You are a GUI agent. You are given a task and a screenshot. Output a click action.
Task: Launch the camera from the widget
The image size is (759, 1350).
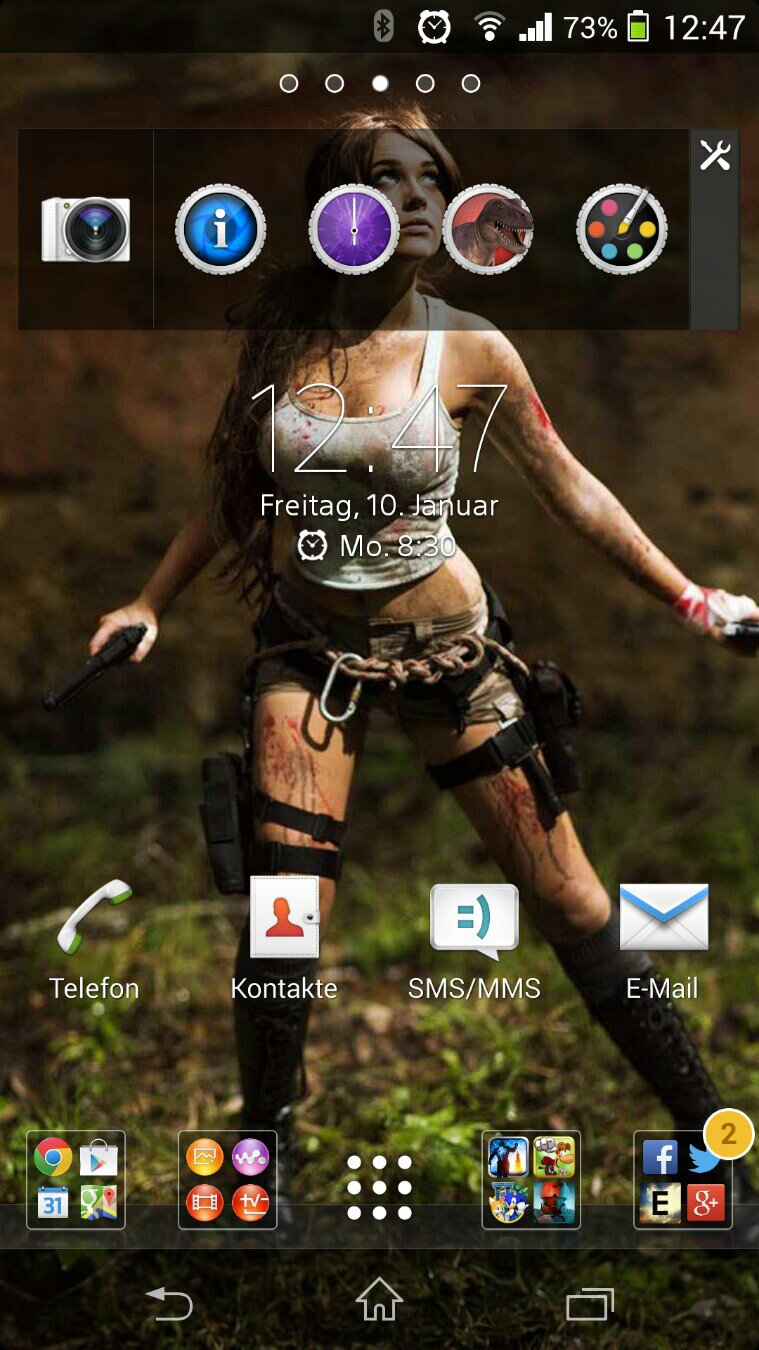pos(86,230)
